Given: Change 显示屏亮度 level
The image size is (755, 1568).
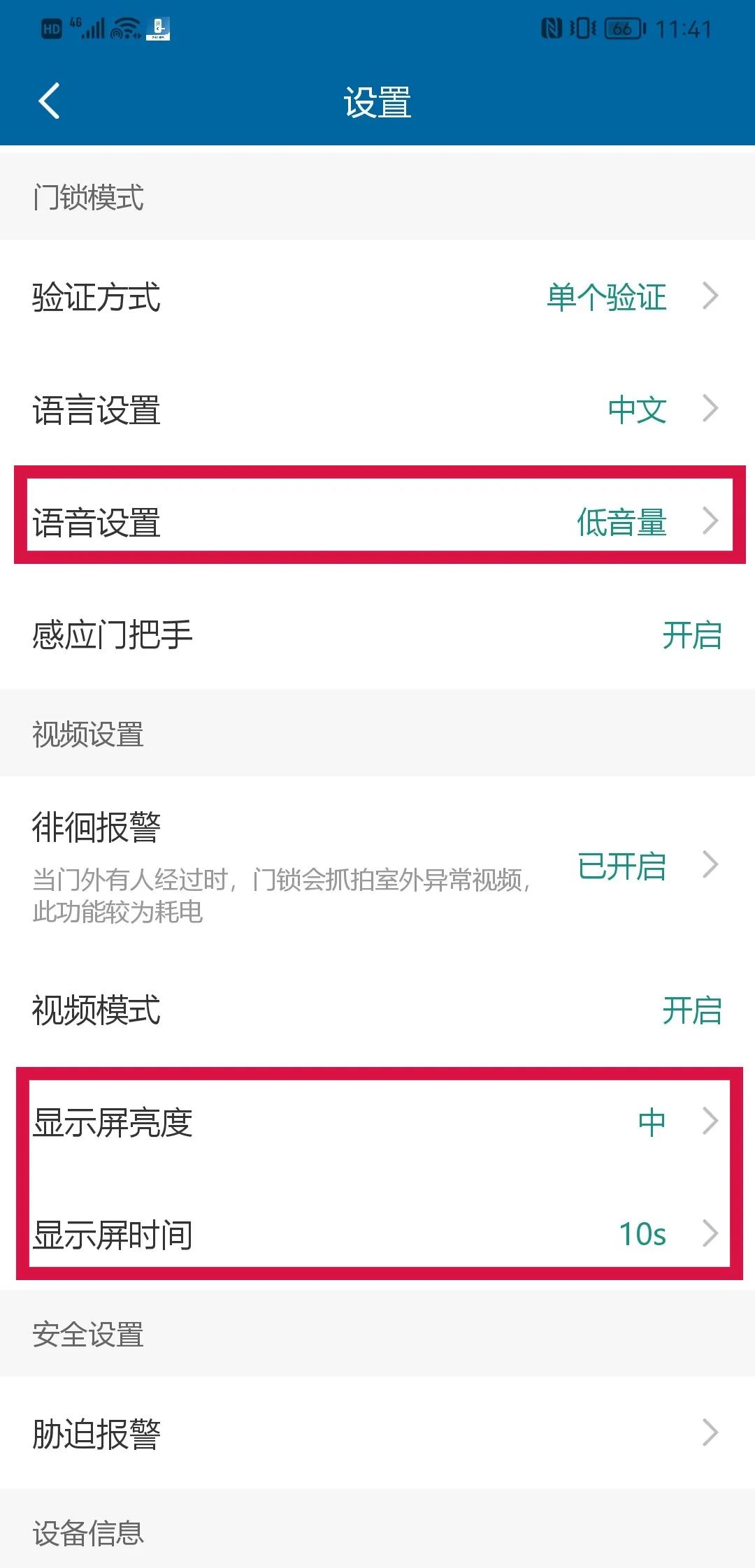Looking at the screenshot, I should [x=377, y=1122].
